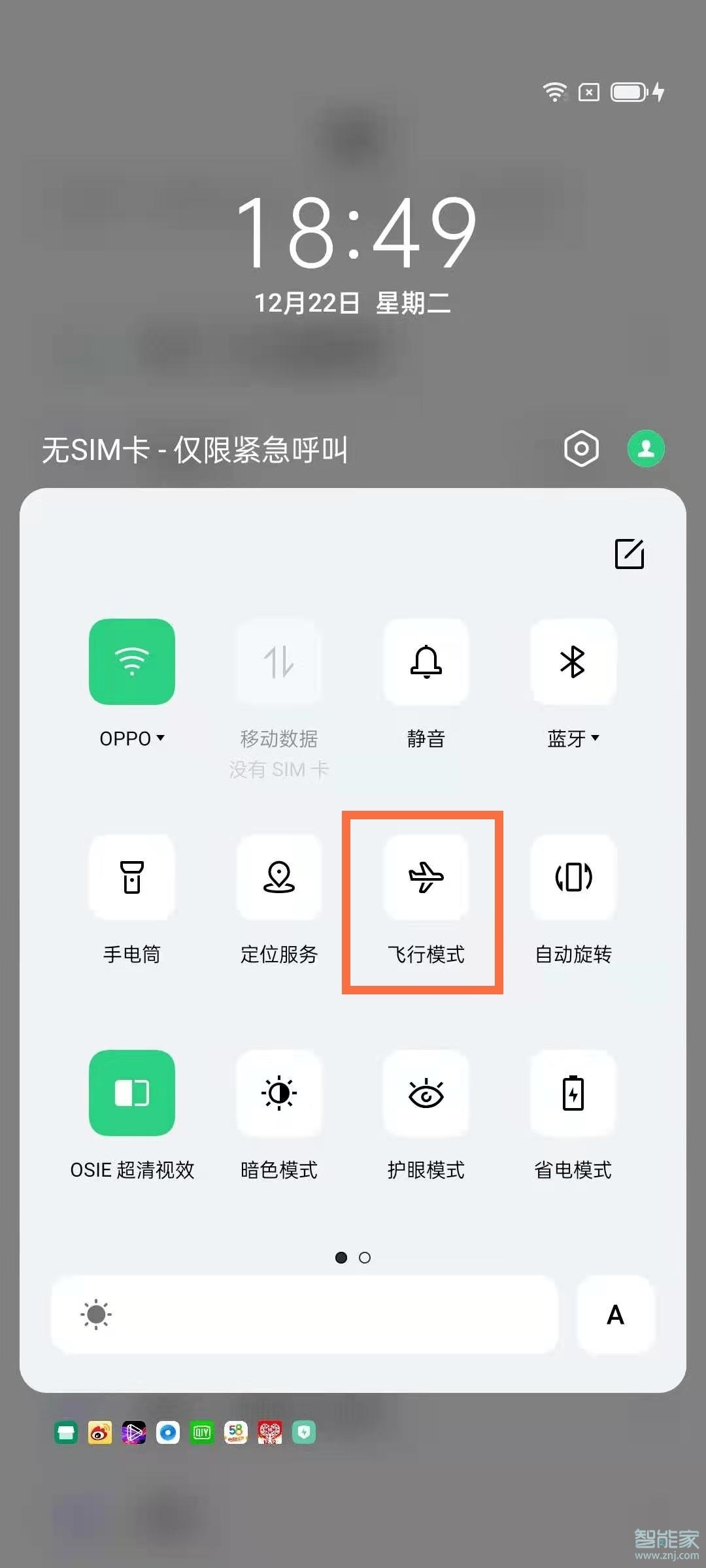Viewport: 706px width, 1568px height.
Task: Switch on the 手电筒 flashlight
Action: (132, 877)
